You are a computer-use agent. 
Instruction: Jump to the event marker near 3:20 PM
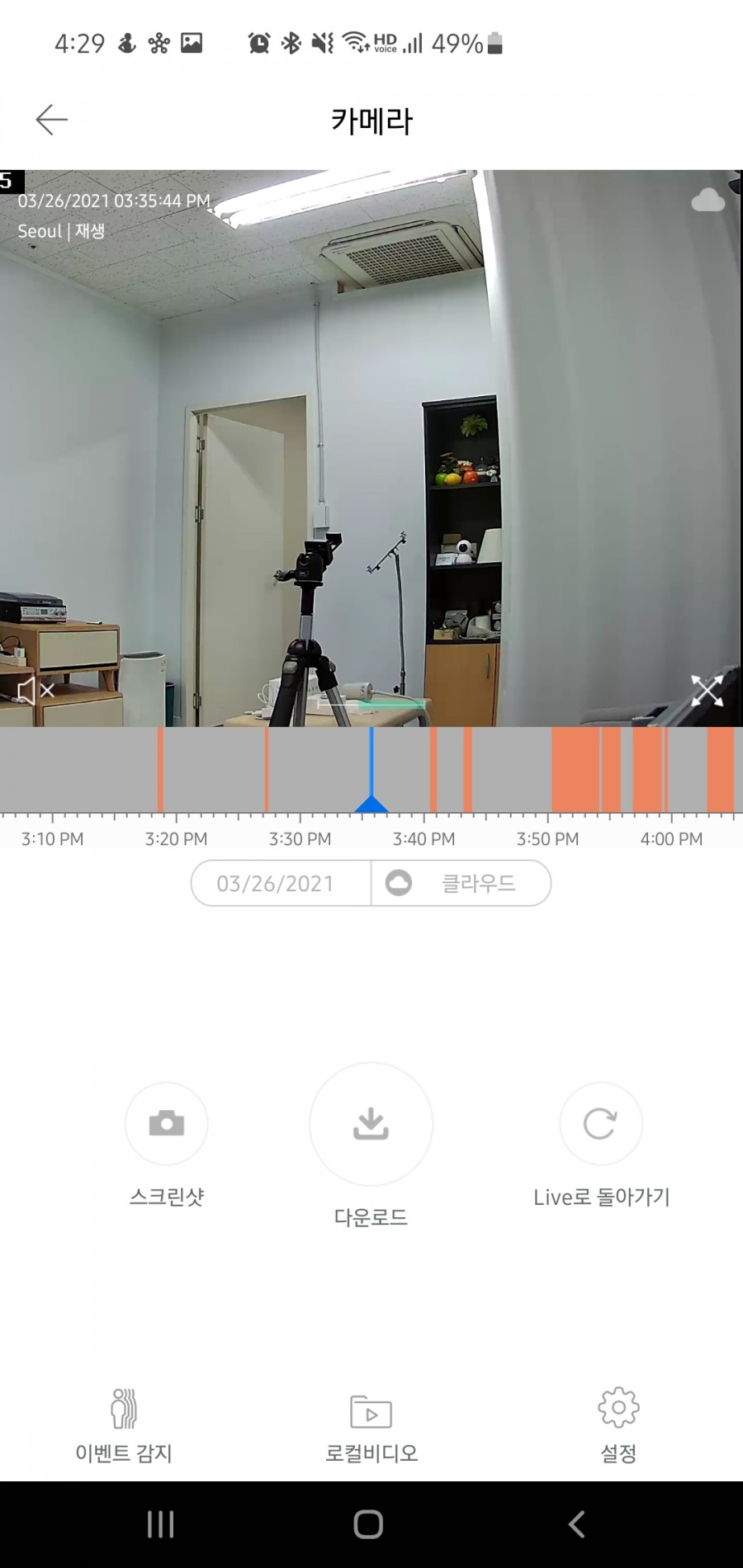(x=160, y=769)
